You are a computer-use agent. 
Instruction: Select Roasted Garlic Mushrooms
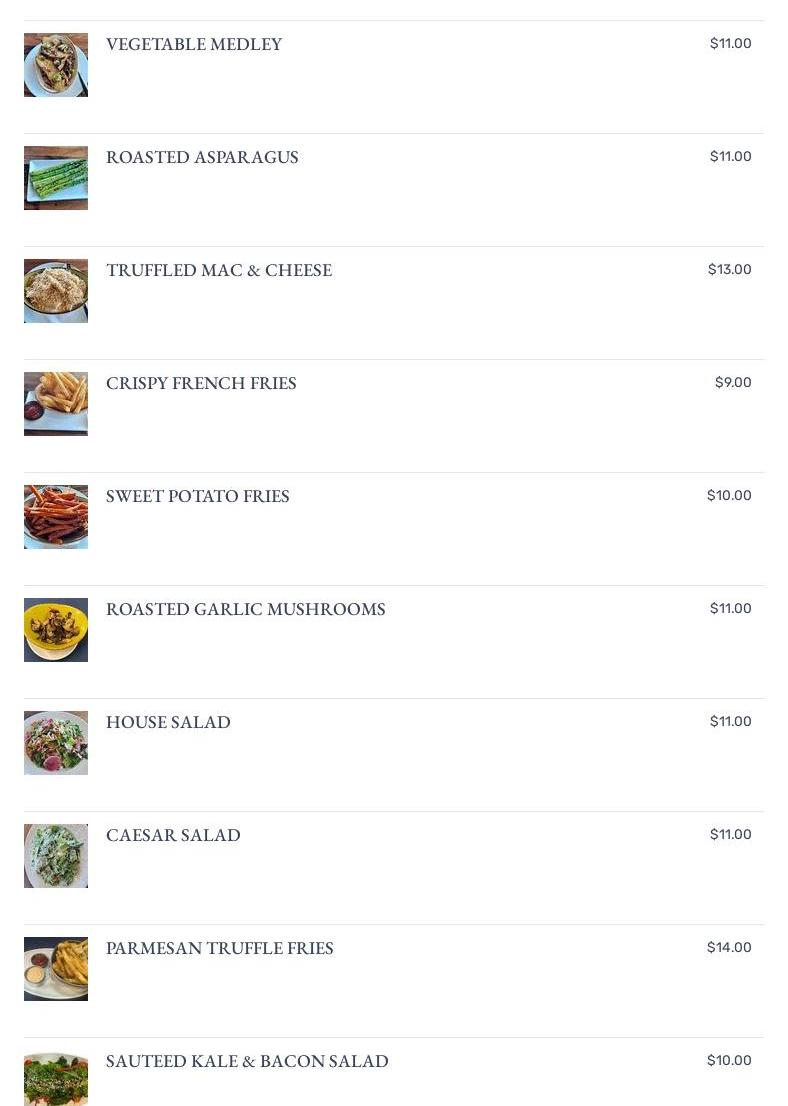pos(245,610)
